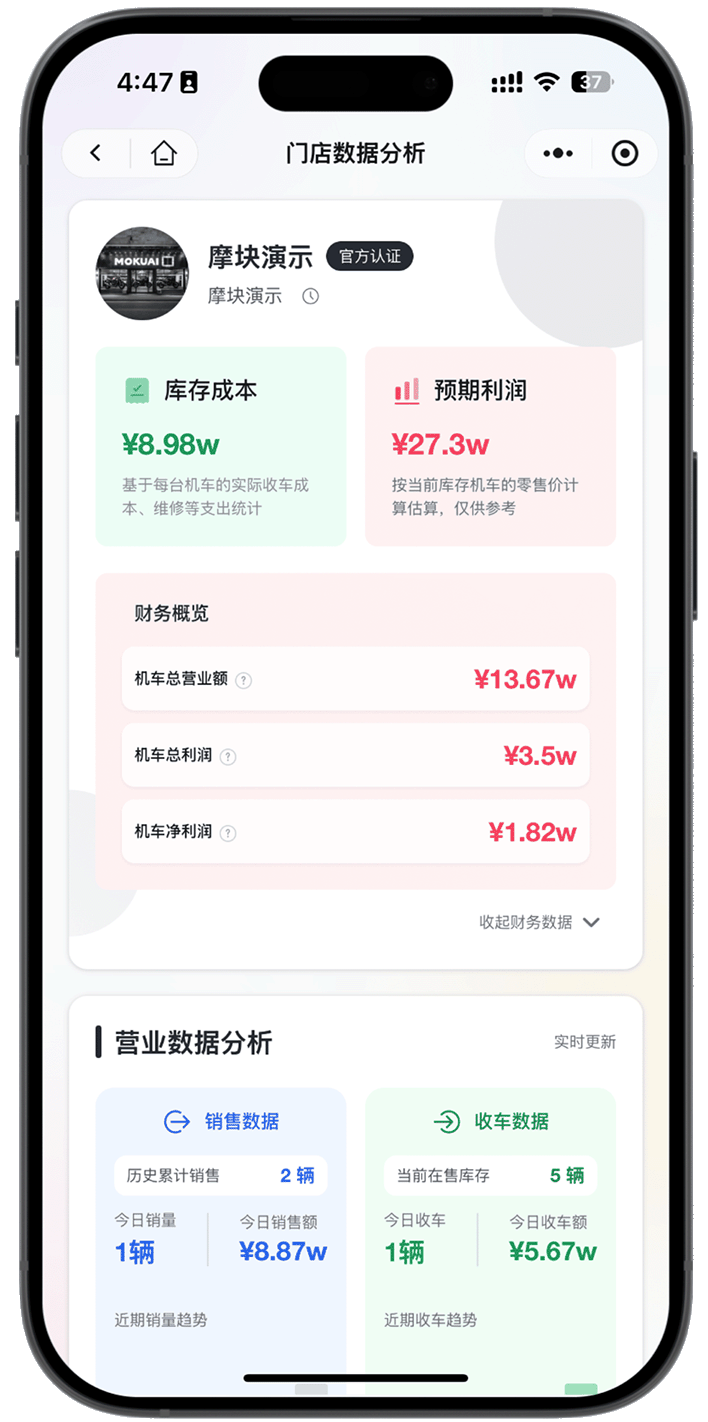Go back using the top-left arrow
This screenshot has width=708, height=1422.
96,153
